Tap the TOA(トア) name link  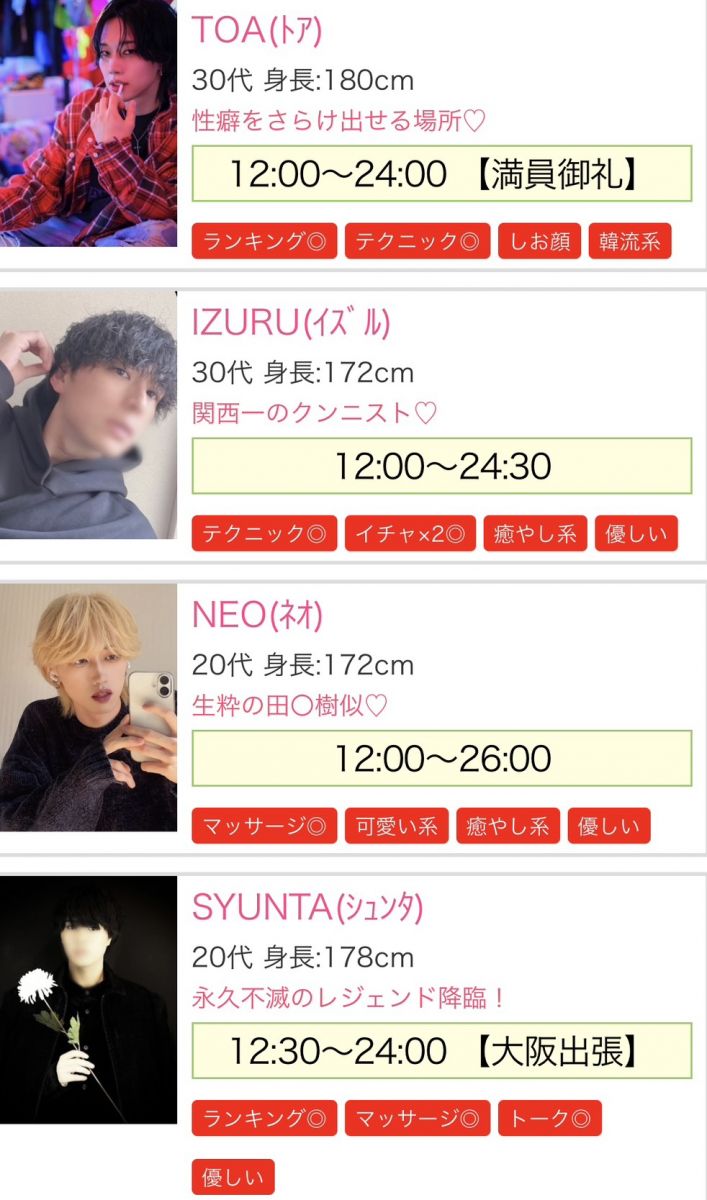pos(256,31)
